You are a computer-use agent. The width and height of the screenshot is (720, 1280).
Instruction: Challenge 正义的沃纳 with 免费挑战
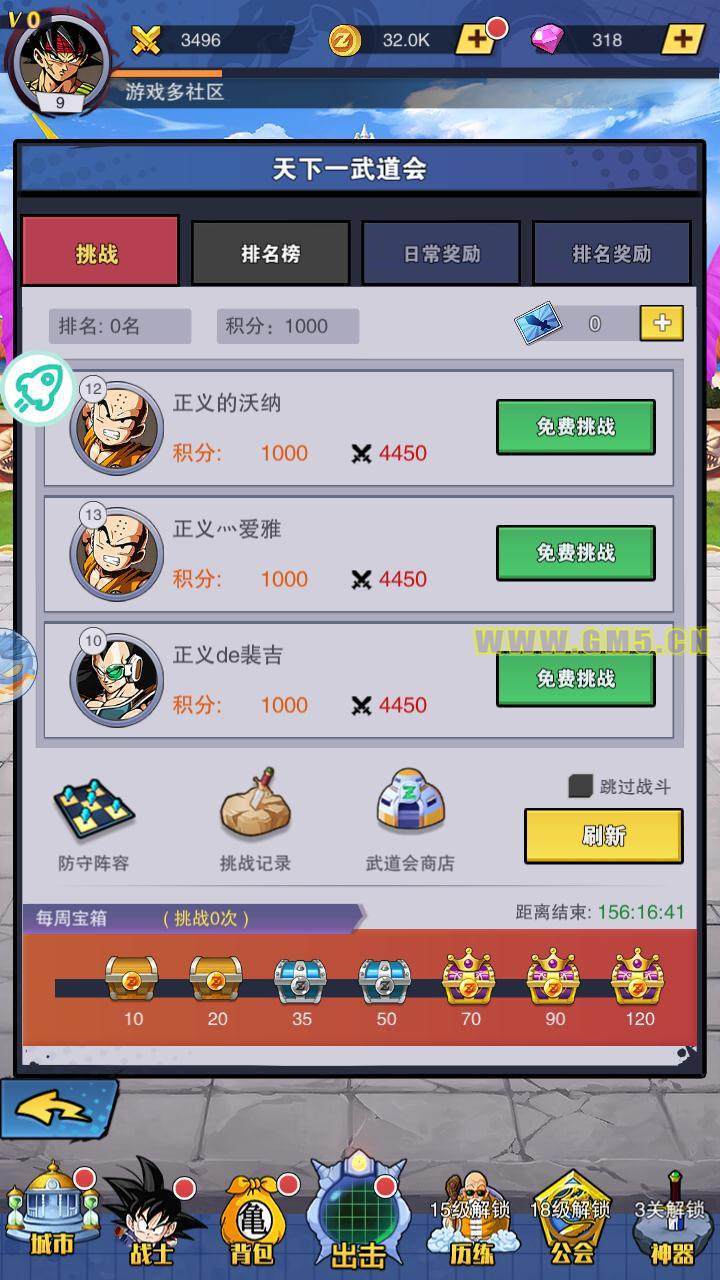575,427
